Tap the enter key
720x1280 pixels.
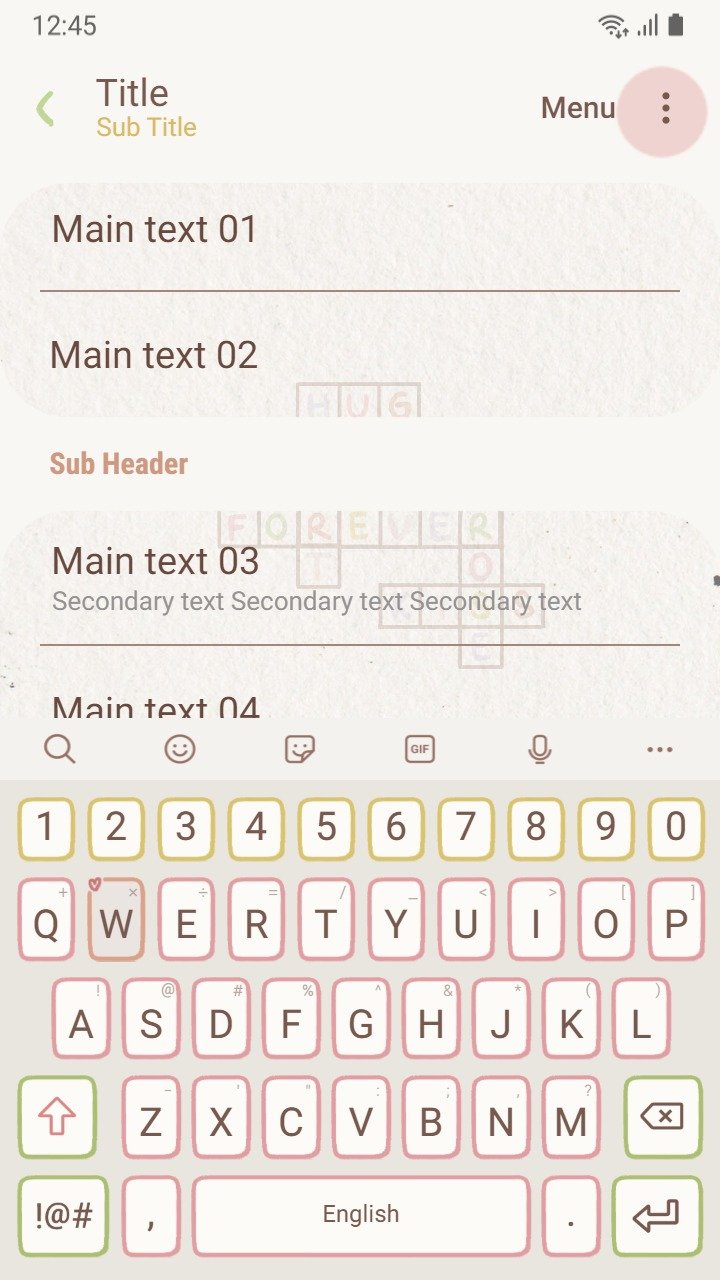coord(657,1216)
